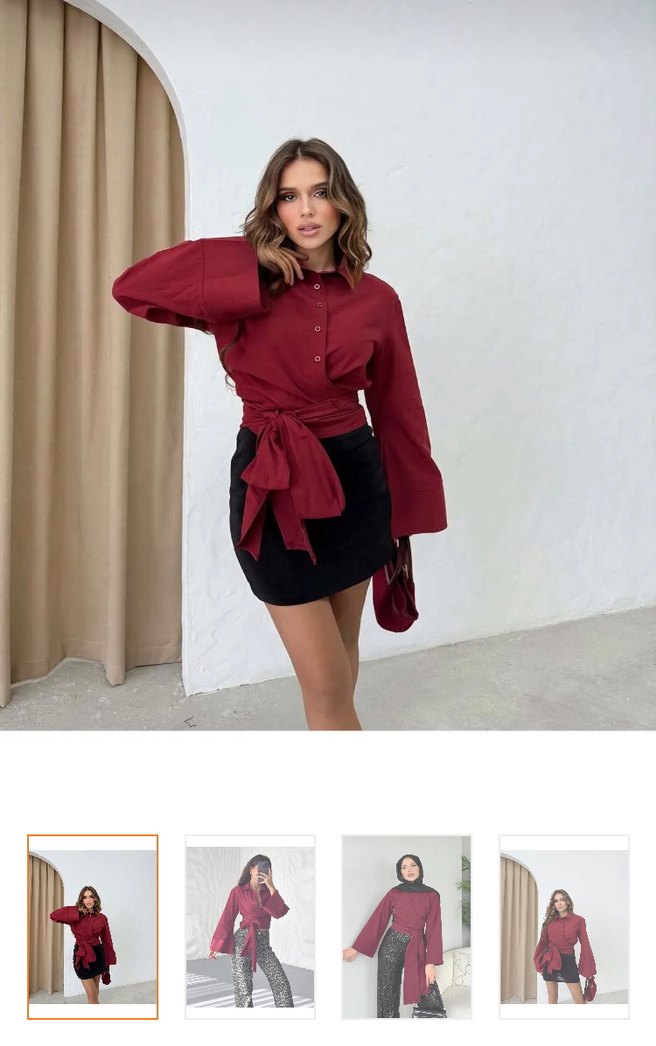Open third thumbnail with the black headscarf
Screen dimensions: 656x1046
[406, 926]
